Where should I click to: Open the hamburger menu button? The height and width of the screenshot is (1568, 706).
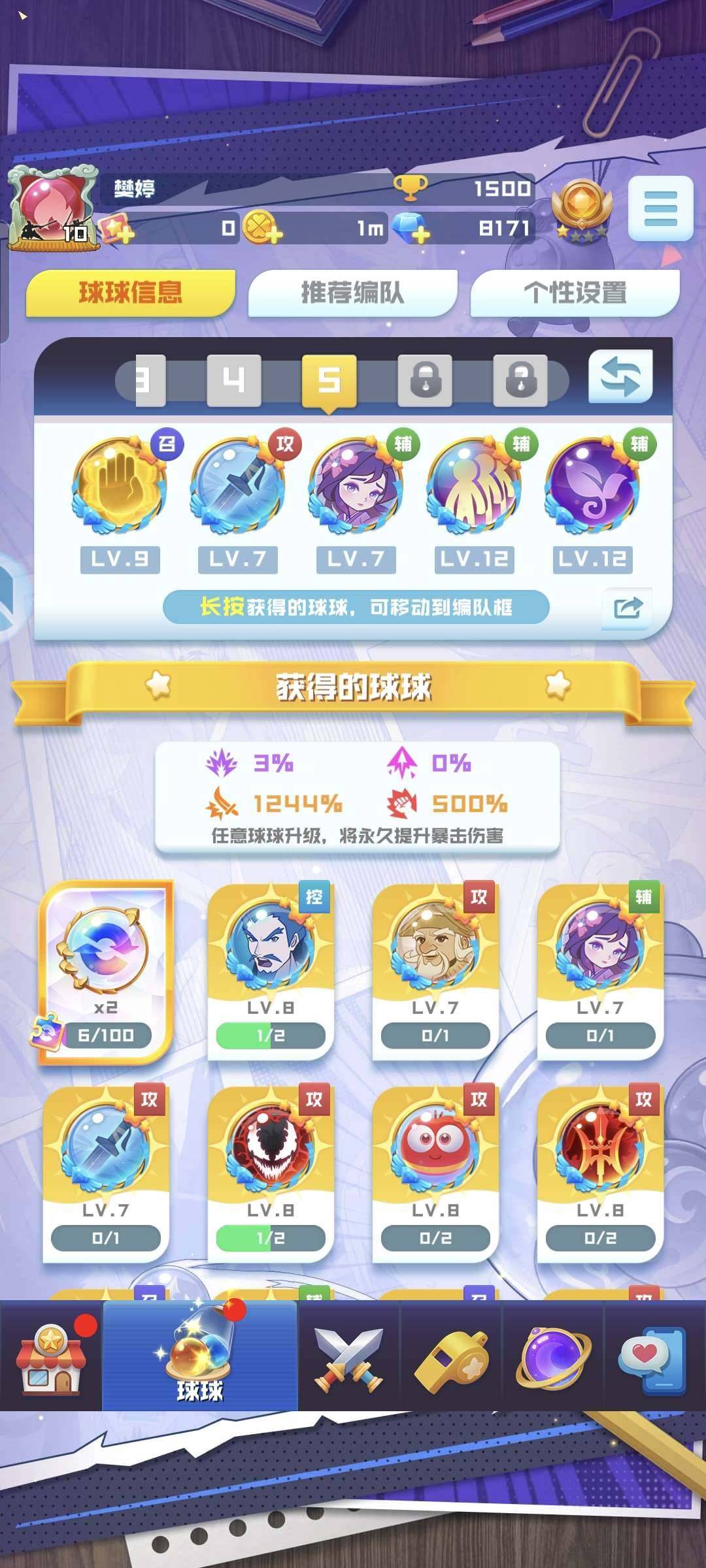[660, 208]
